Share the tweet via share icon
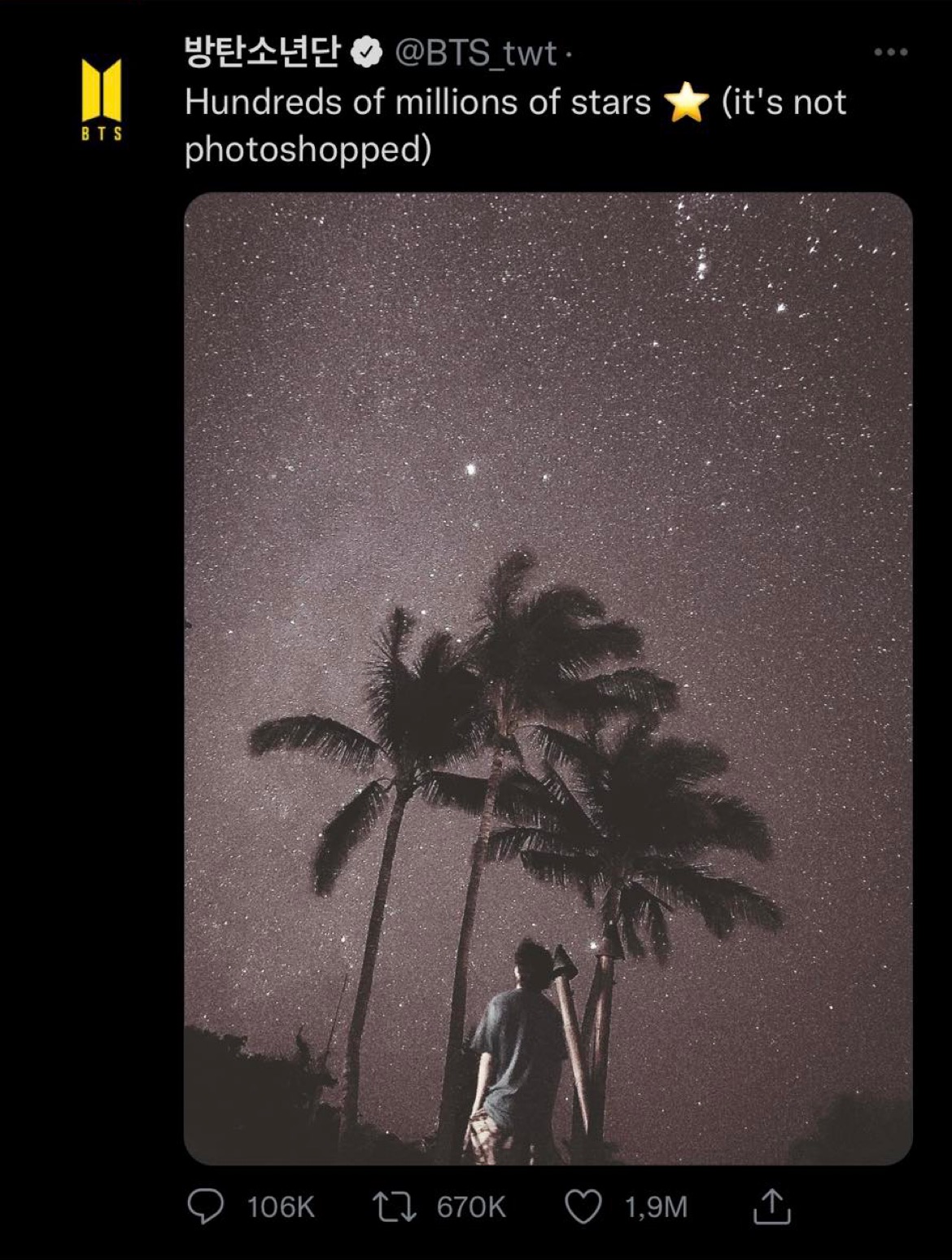This screenshot has height=1260, width=952. tap(770, 1206)
